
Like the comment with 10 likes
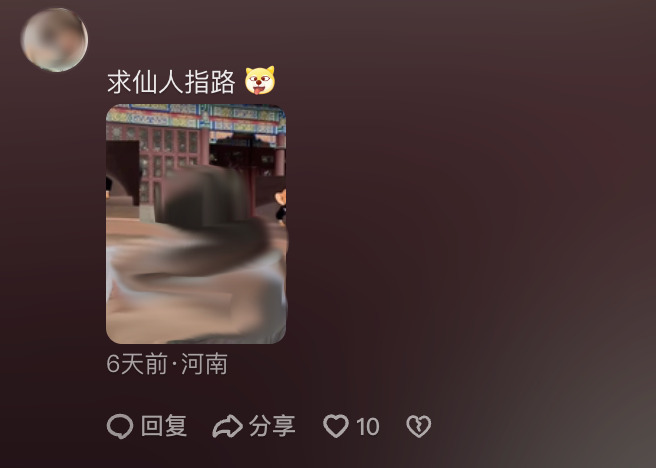pyautogui.click(x=337, y=427)
